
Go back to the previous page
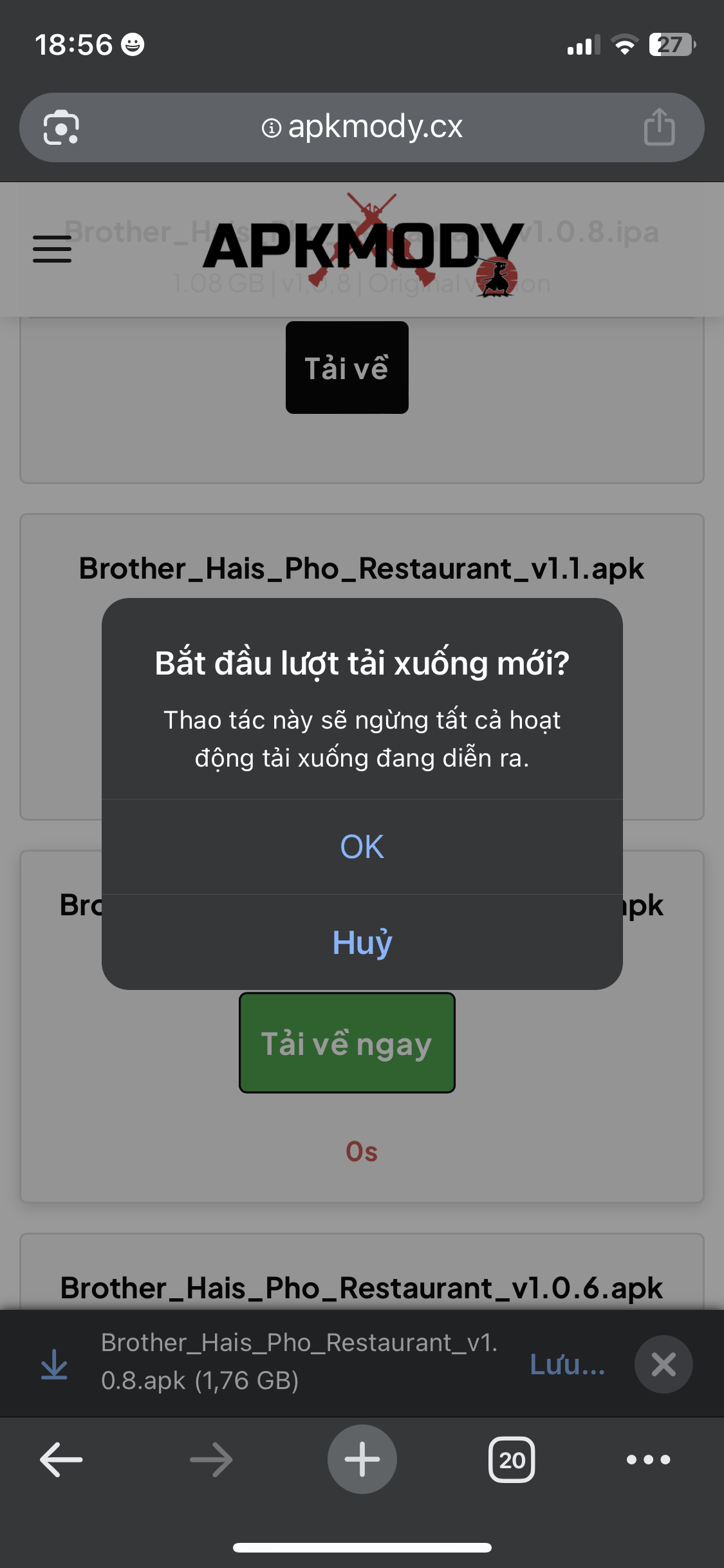coord(61,1459)
